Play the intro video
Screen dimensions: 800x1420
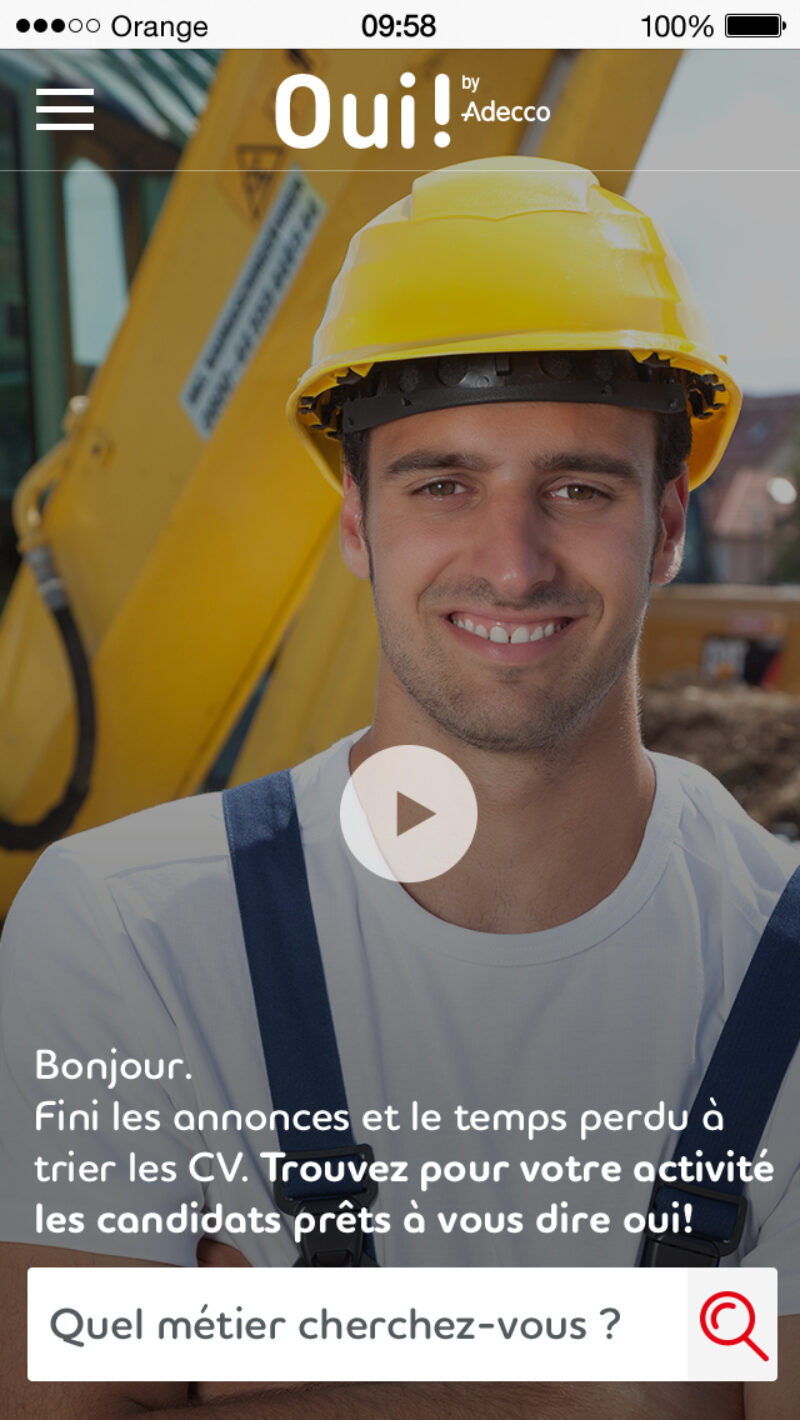[x=408, y=813]
